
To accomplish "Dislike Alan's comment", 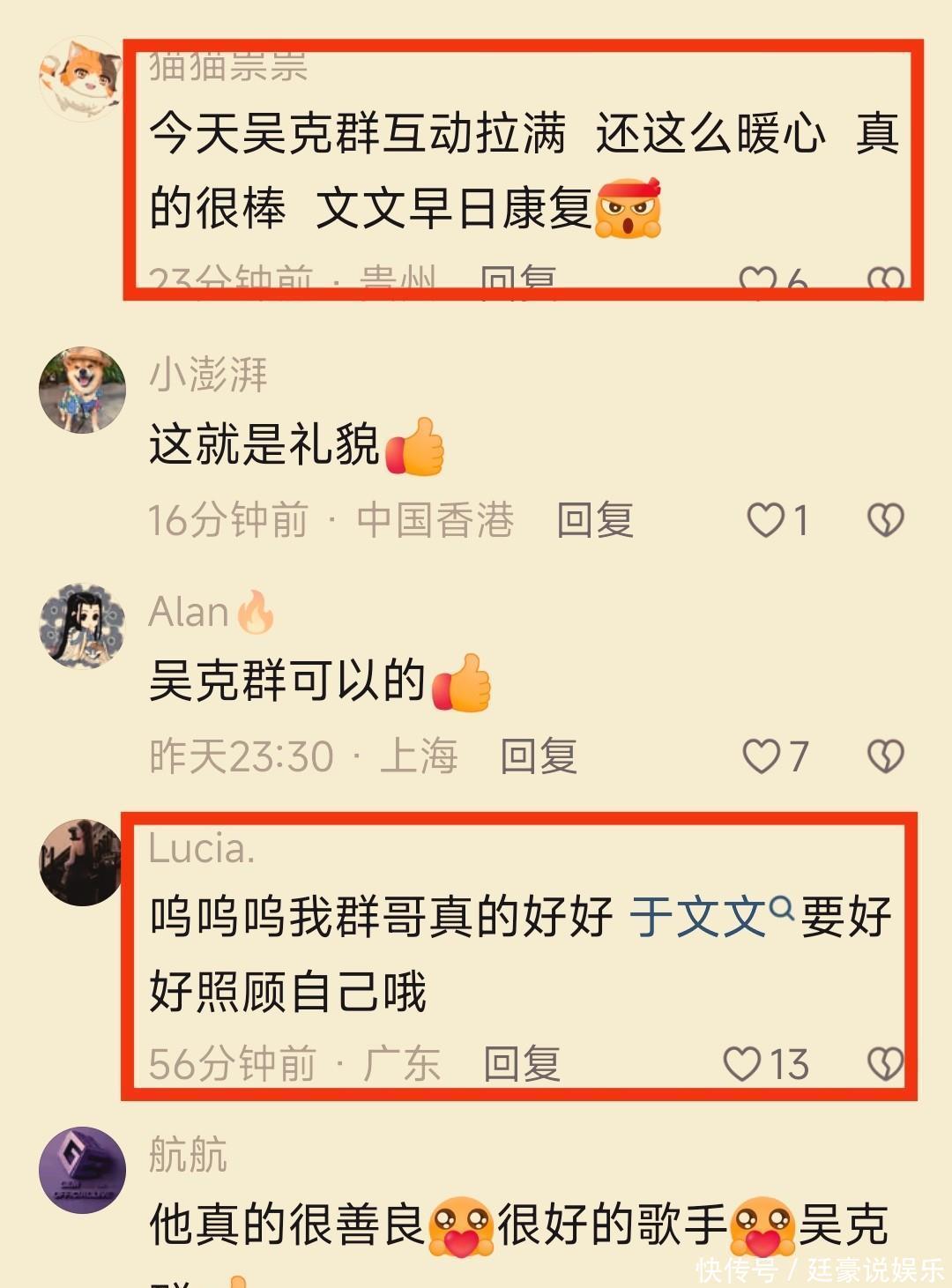I will point(886,756).
